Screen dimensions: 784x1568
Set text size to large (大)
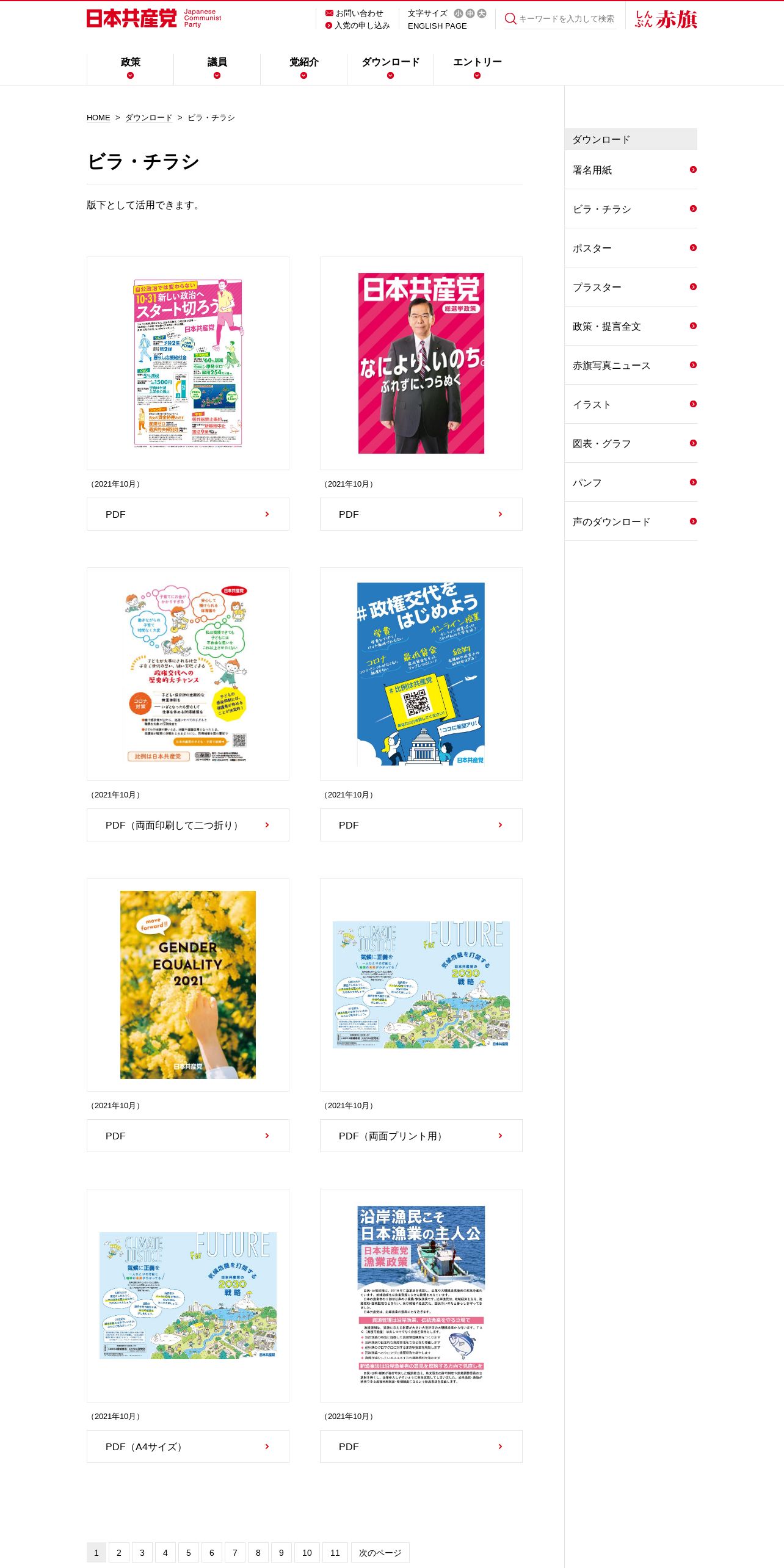pyautogui.click(x=482, y=13)
